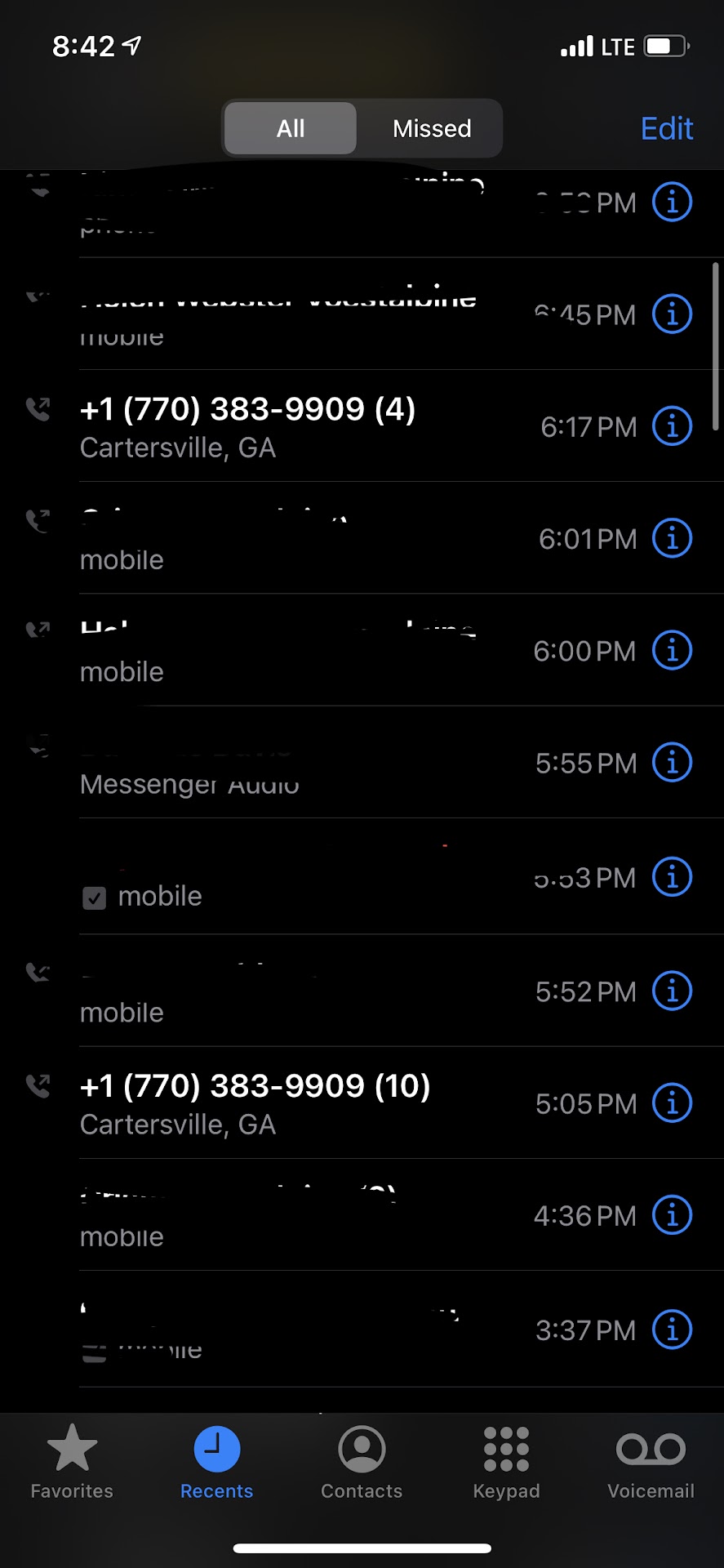
Task: Open the Voicemail tab
Action: [651, 1462]
